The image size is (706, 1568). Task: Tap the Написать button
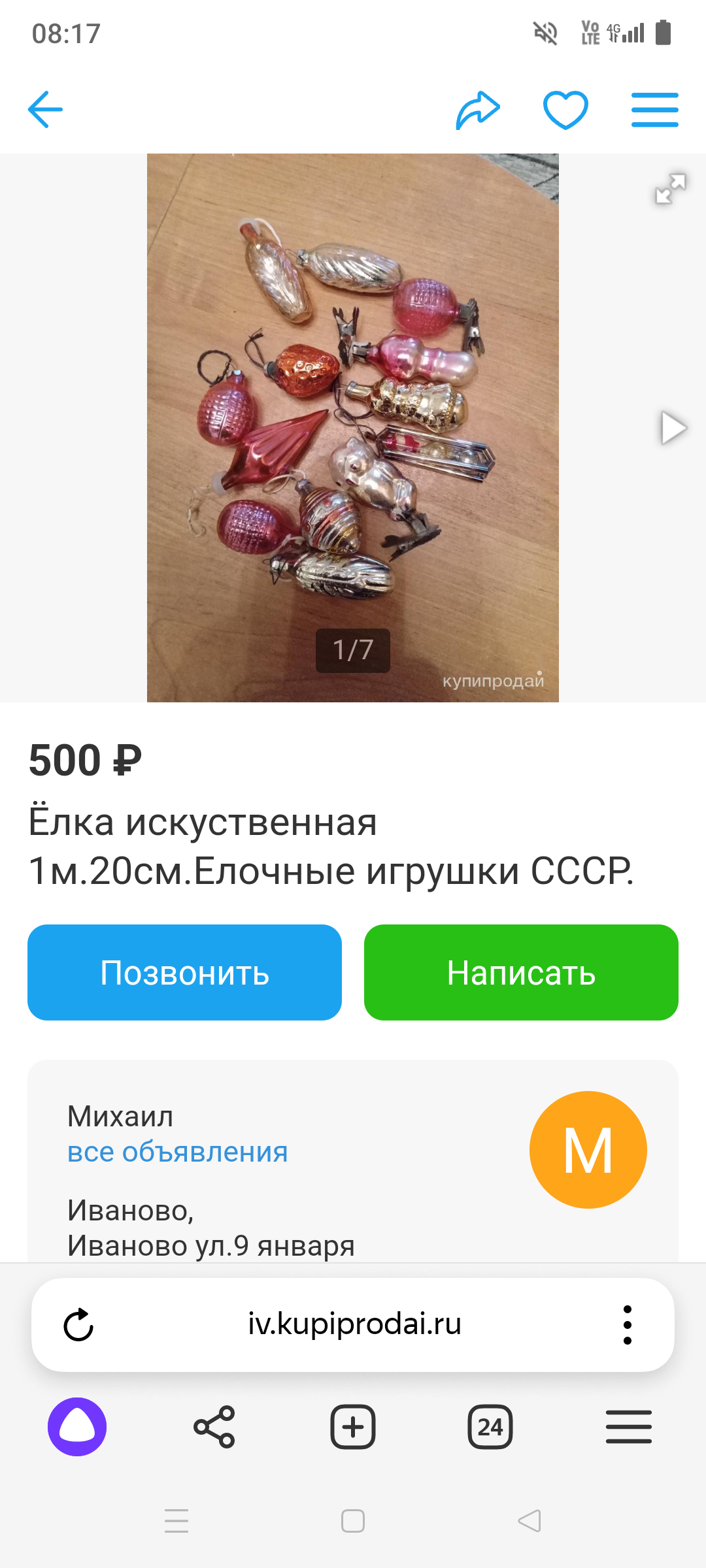click(521, 972)
